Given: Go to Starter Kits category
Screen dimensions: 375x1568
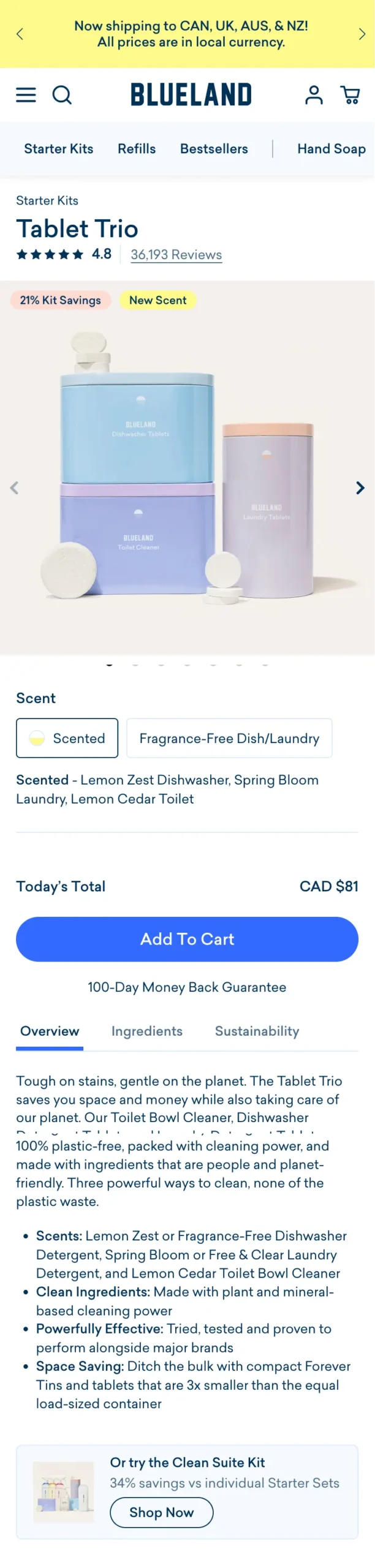Looking at the screenshot, I should tap(59, 149).
